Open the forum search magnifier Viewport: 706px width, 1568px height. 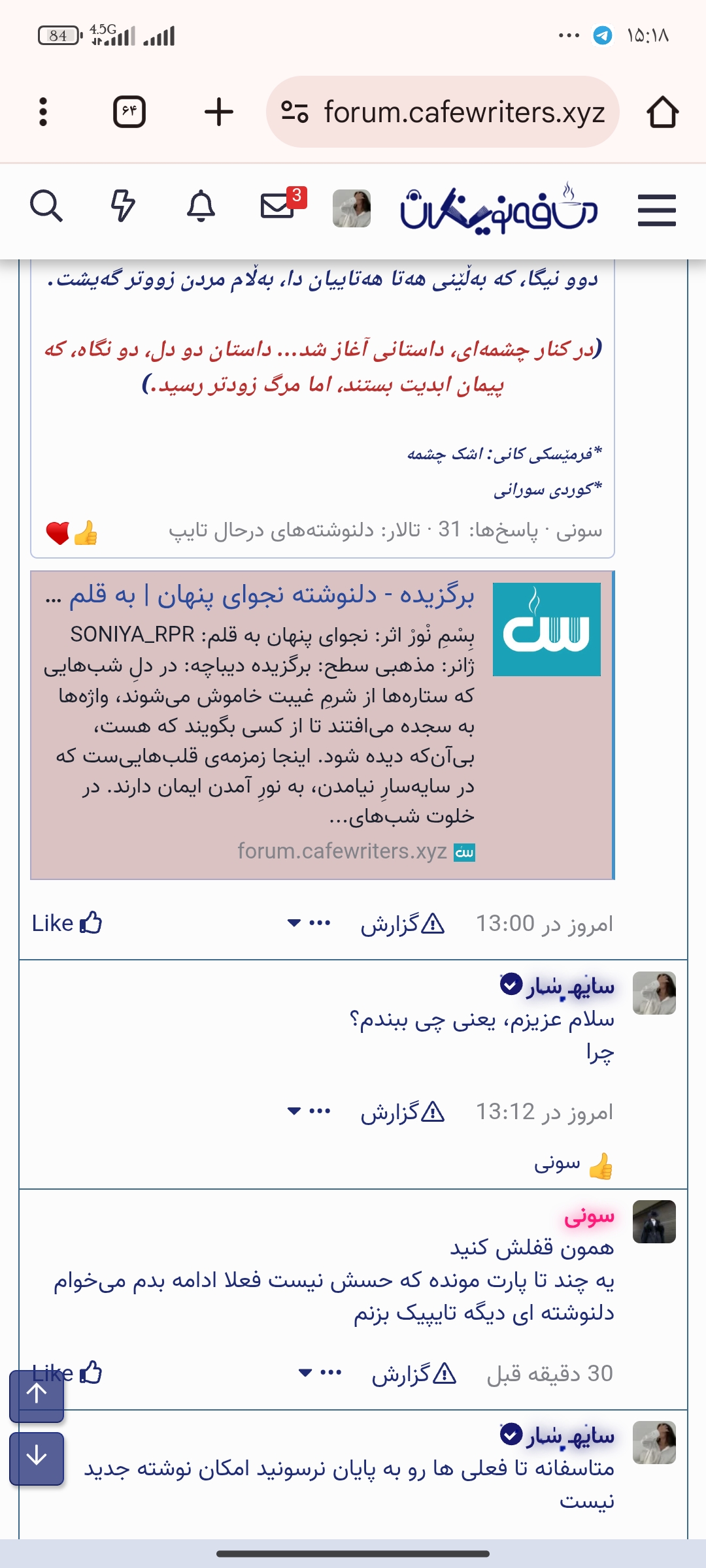pos(46,207)
